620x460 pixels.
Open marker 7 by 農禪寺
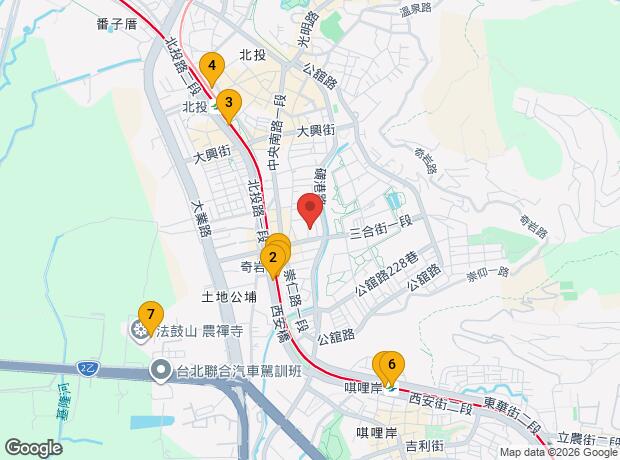click(150, 315)
